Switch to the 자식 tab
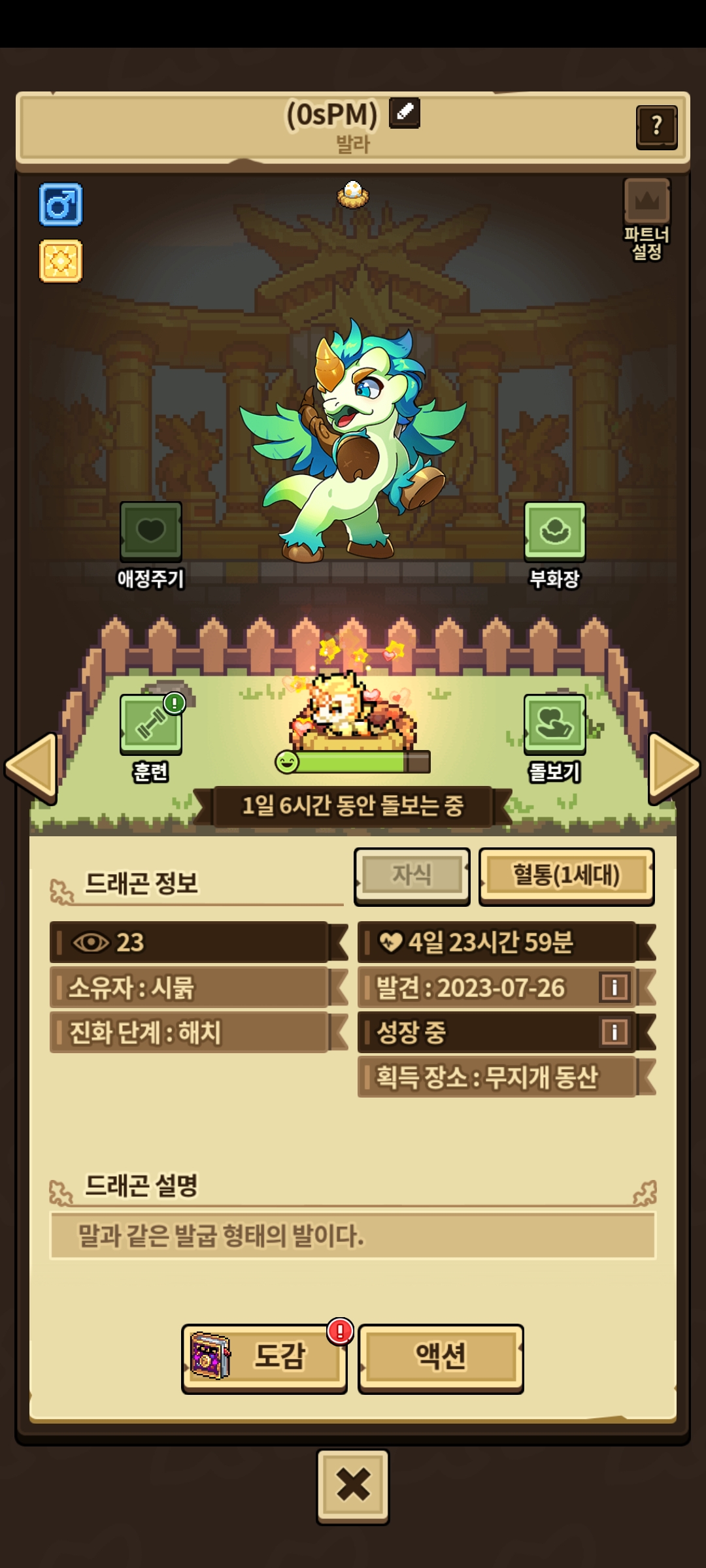Viewport: 706px width, 1568px height. click(x=412, y=875)
